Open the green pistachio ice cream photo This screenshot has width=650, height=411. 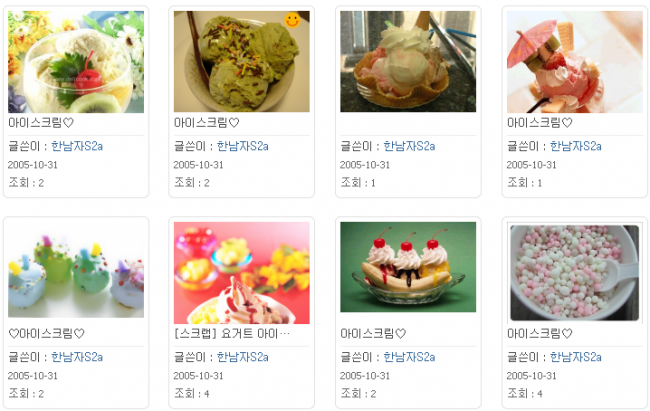pos(241,62)
